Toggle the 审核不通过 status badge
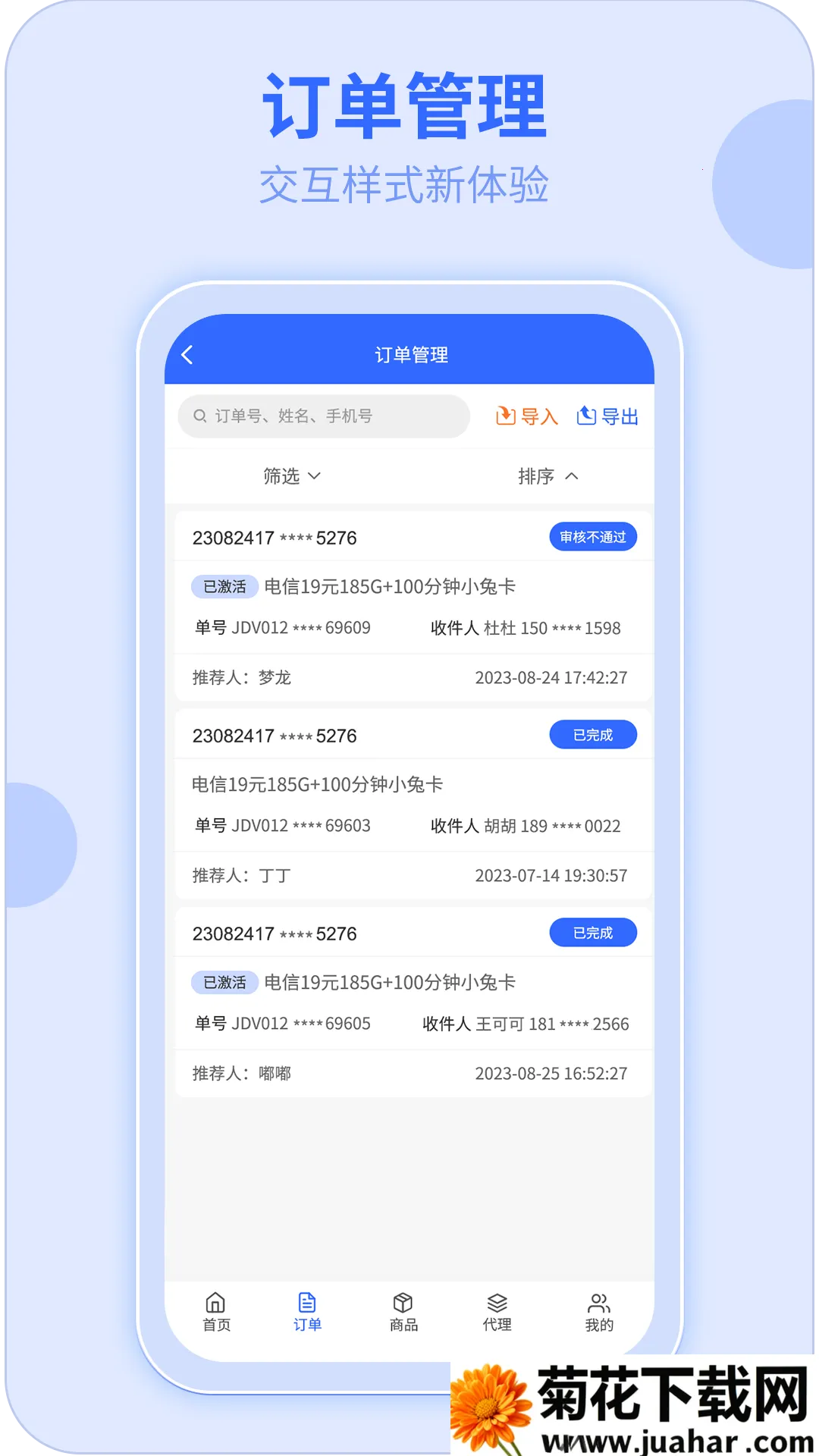819x1456 pixels. pos(594,537)
